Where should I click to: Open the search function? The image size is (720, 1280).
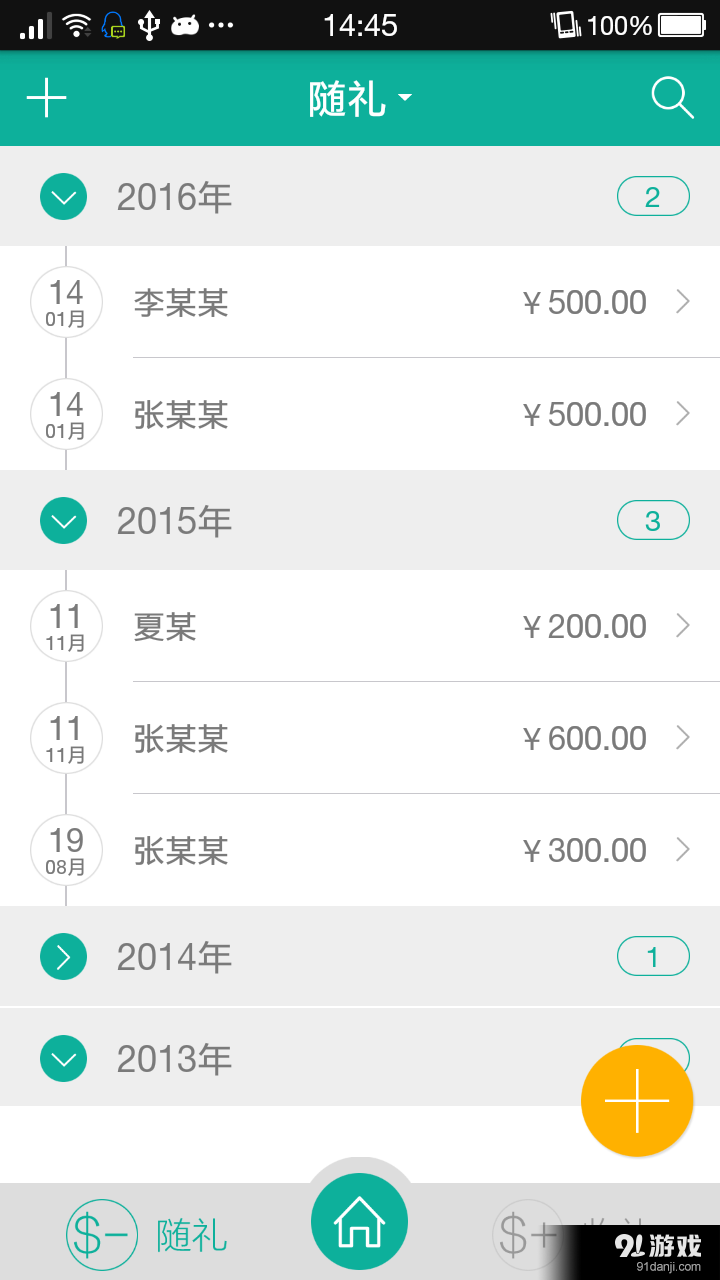pyautogui.click(x=672, y=98)
